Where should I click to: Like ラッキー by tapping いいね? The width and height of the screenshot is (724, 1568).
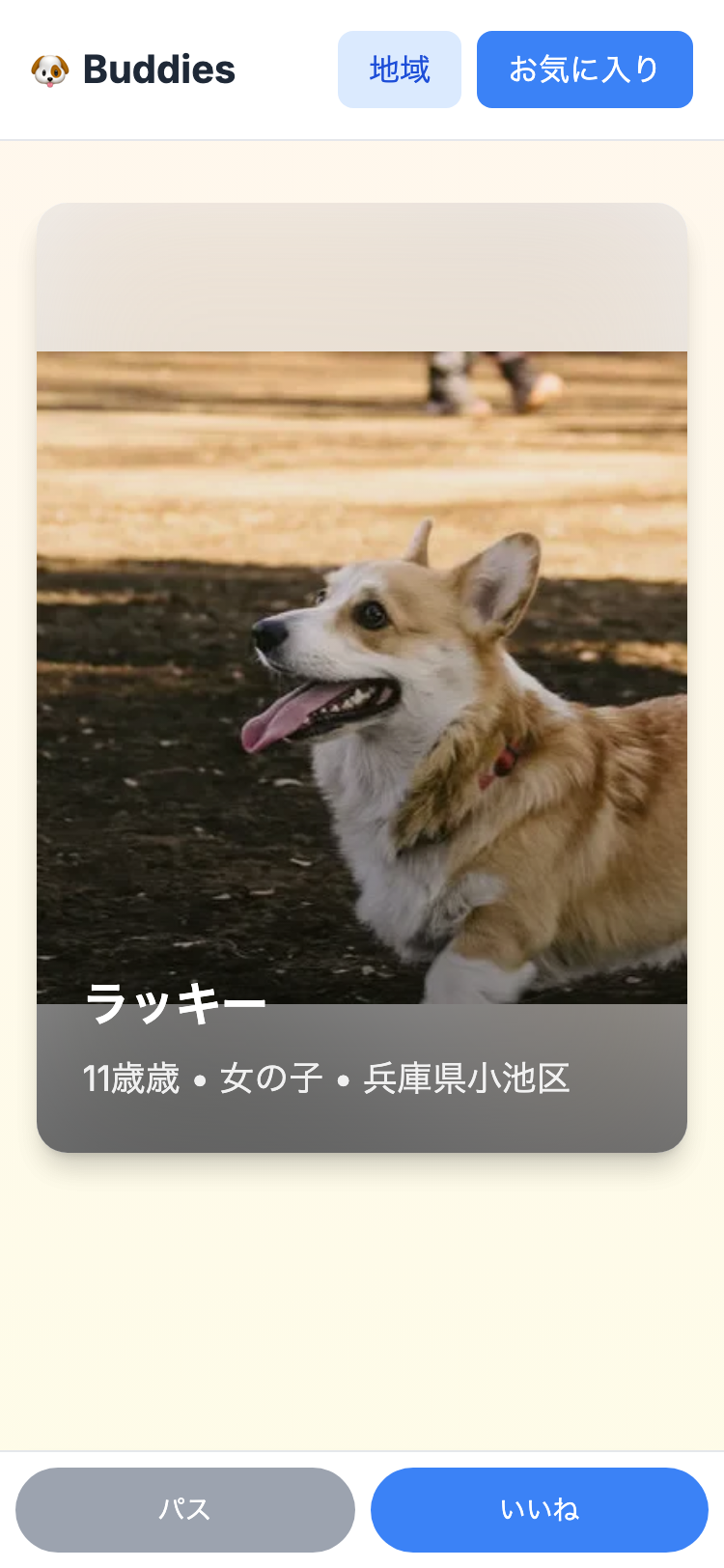point(539,1509)
